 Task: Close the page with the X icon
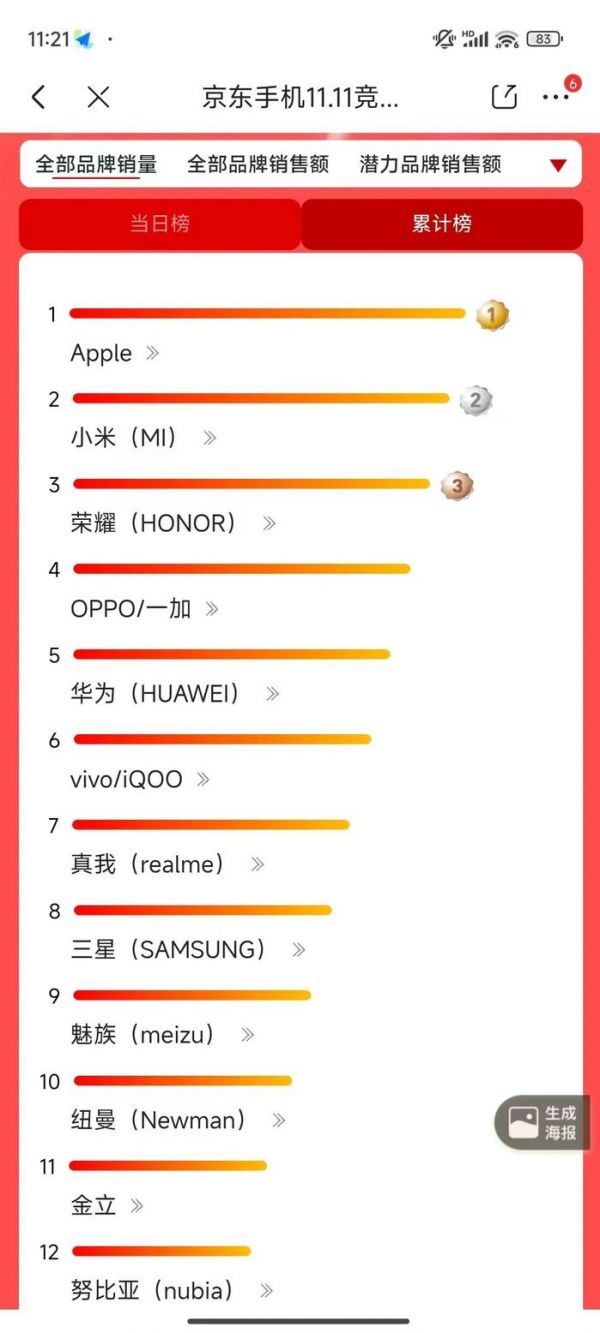click(x=98, y=97)
